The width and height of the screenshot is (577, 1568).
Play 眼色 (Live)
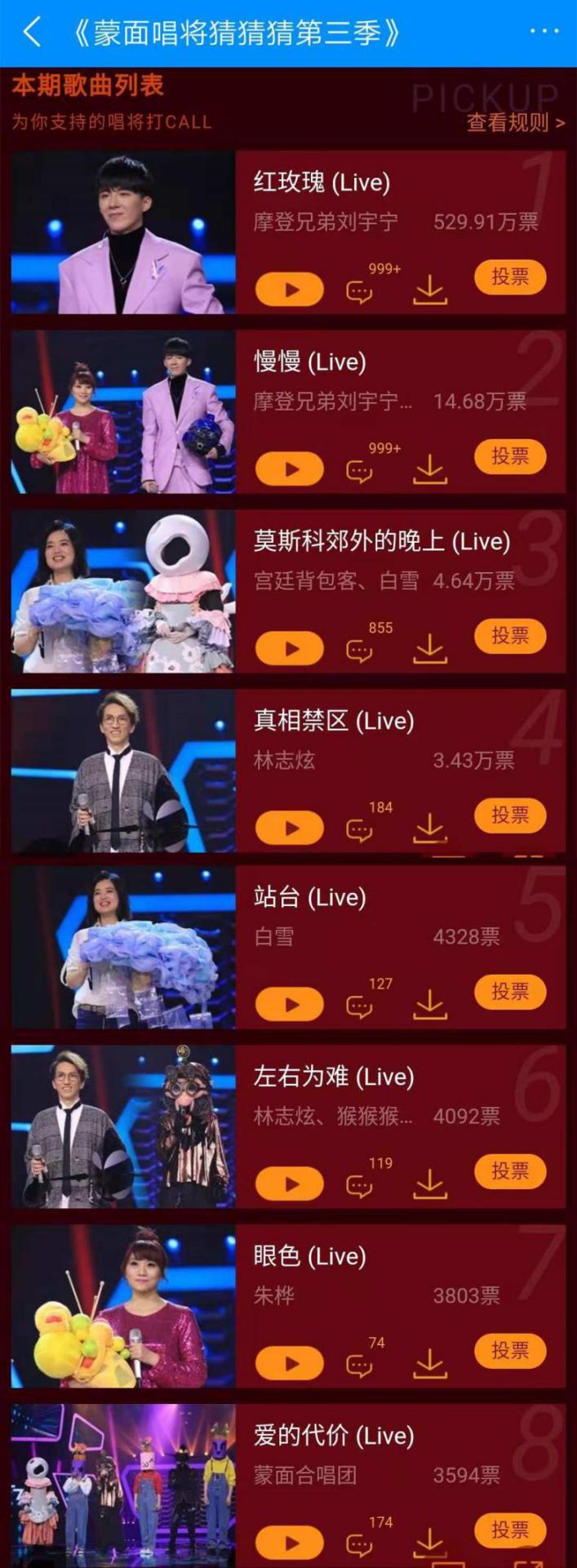289,1364
